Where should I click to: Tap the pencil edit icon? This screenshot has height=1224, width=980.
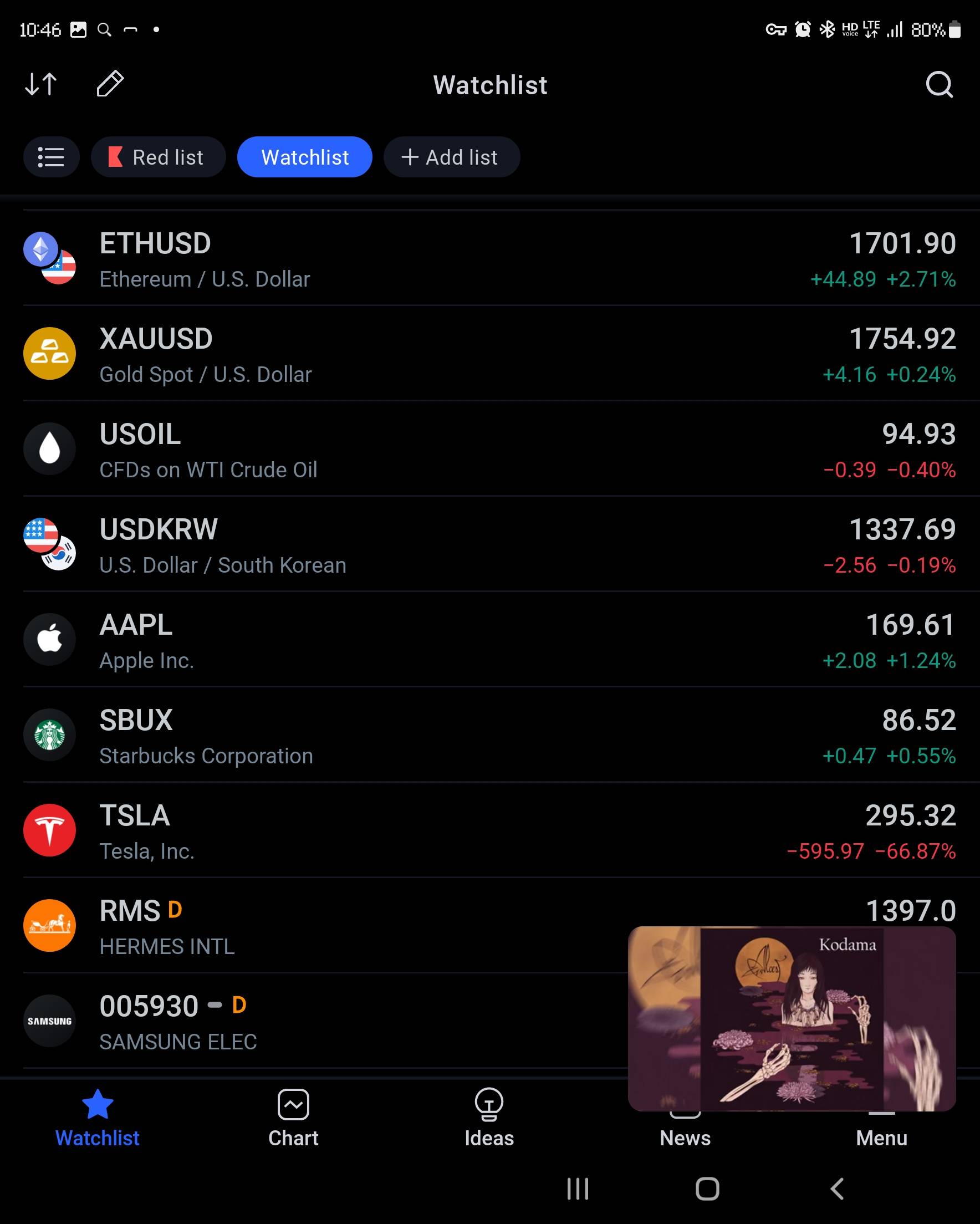pyautogui.click(x=110, y=84)
